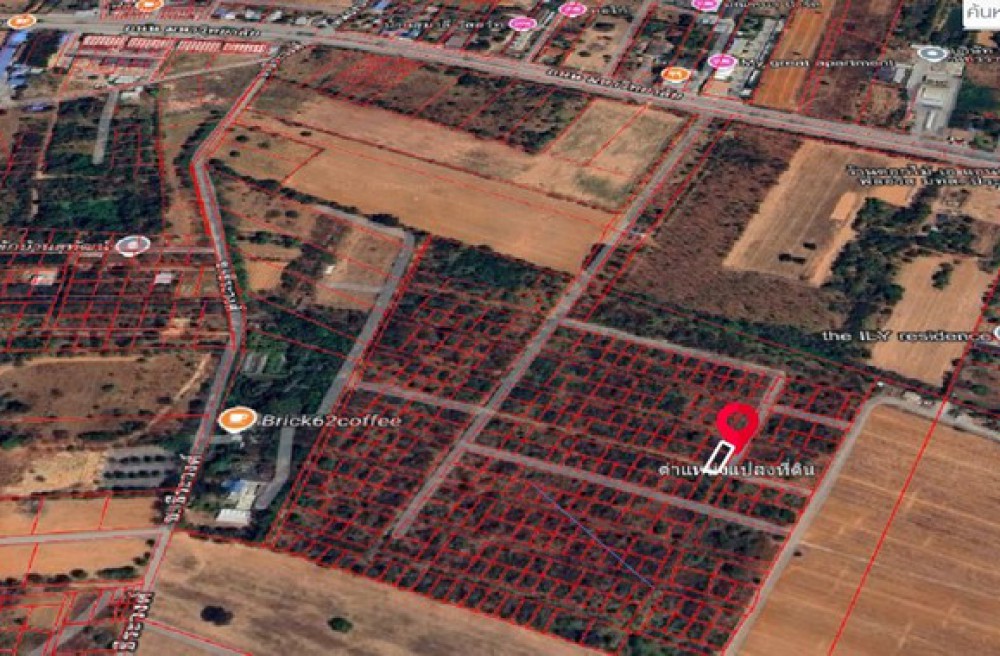Open the Brick62coffee place marker
1000x656 pixels.
pyautogui.click(x=237, y=419)
